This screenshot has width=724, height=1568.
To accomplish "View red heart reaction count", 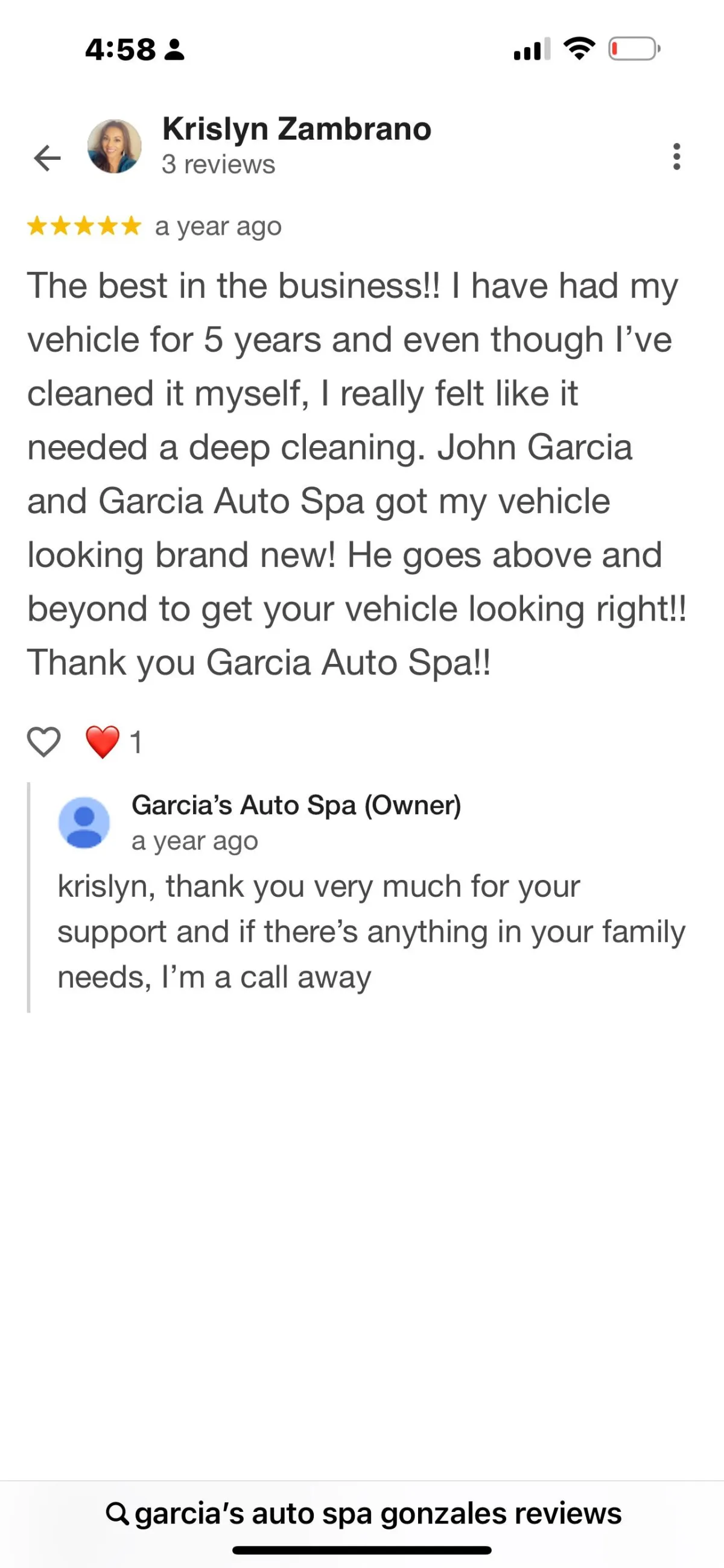I will point(114,742).
